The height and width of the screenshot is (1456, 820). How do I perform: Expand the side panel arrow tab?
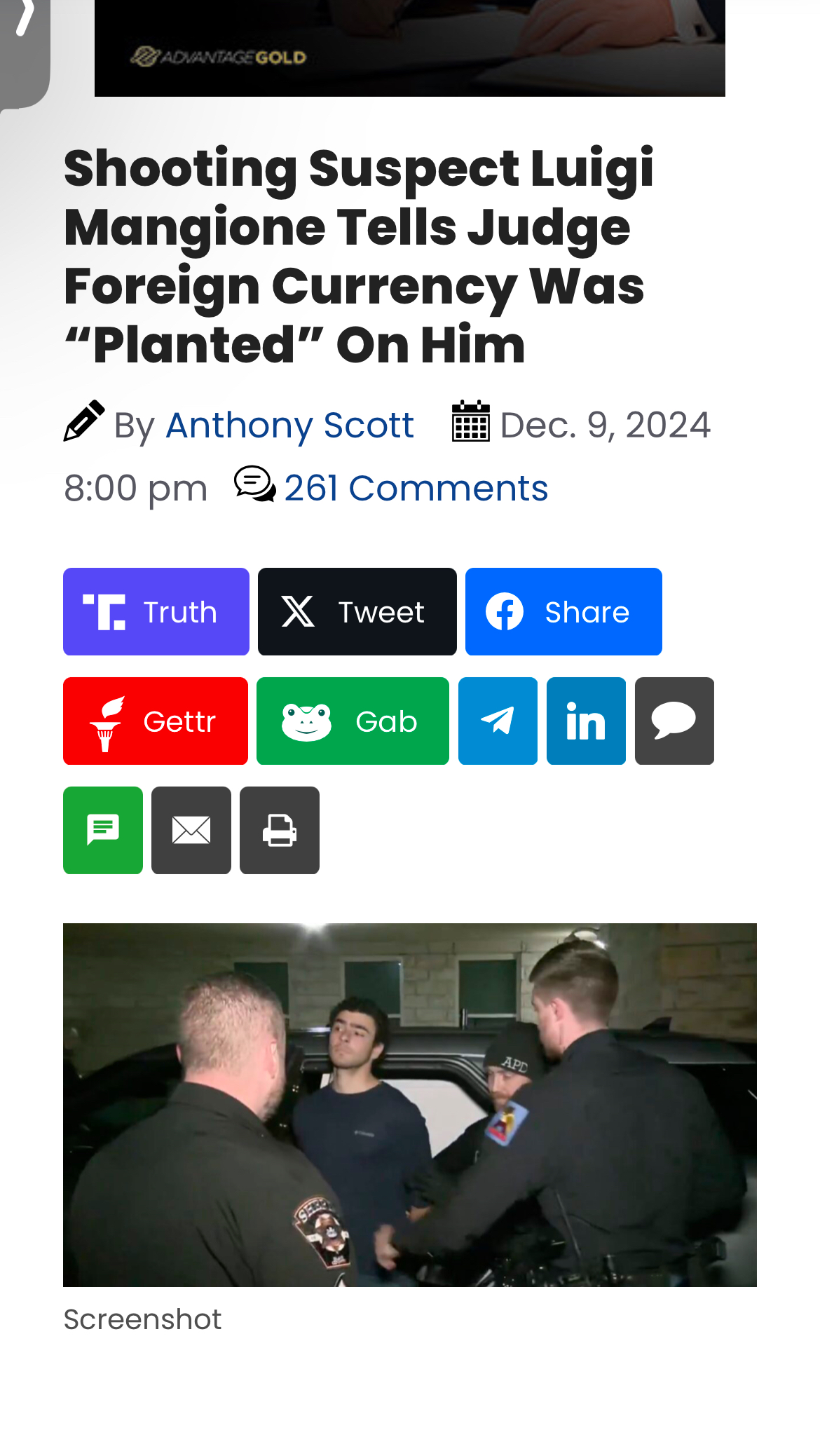tap(25, 53)
